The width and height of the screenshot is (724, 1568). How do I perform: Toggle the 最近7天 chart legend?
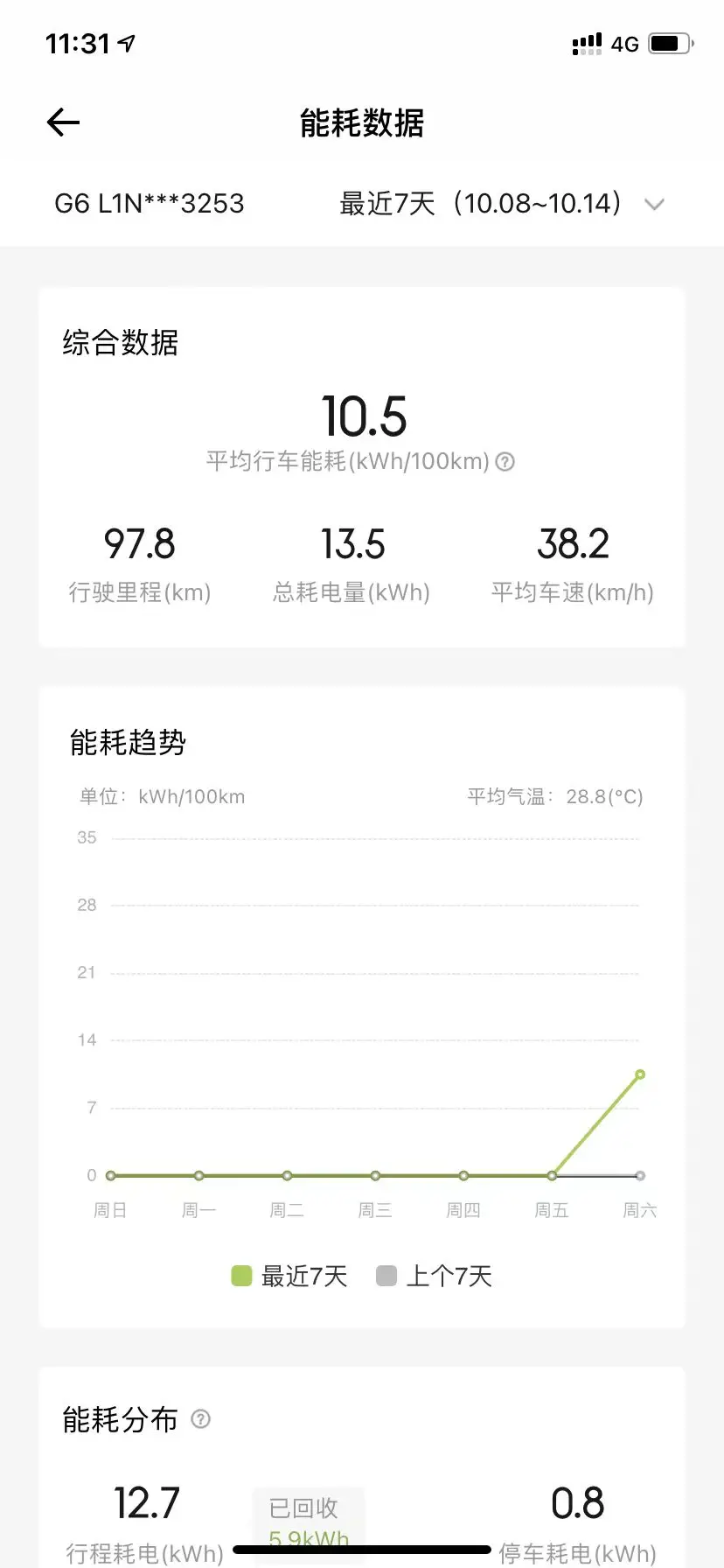click(x=289, y=1276)
